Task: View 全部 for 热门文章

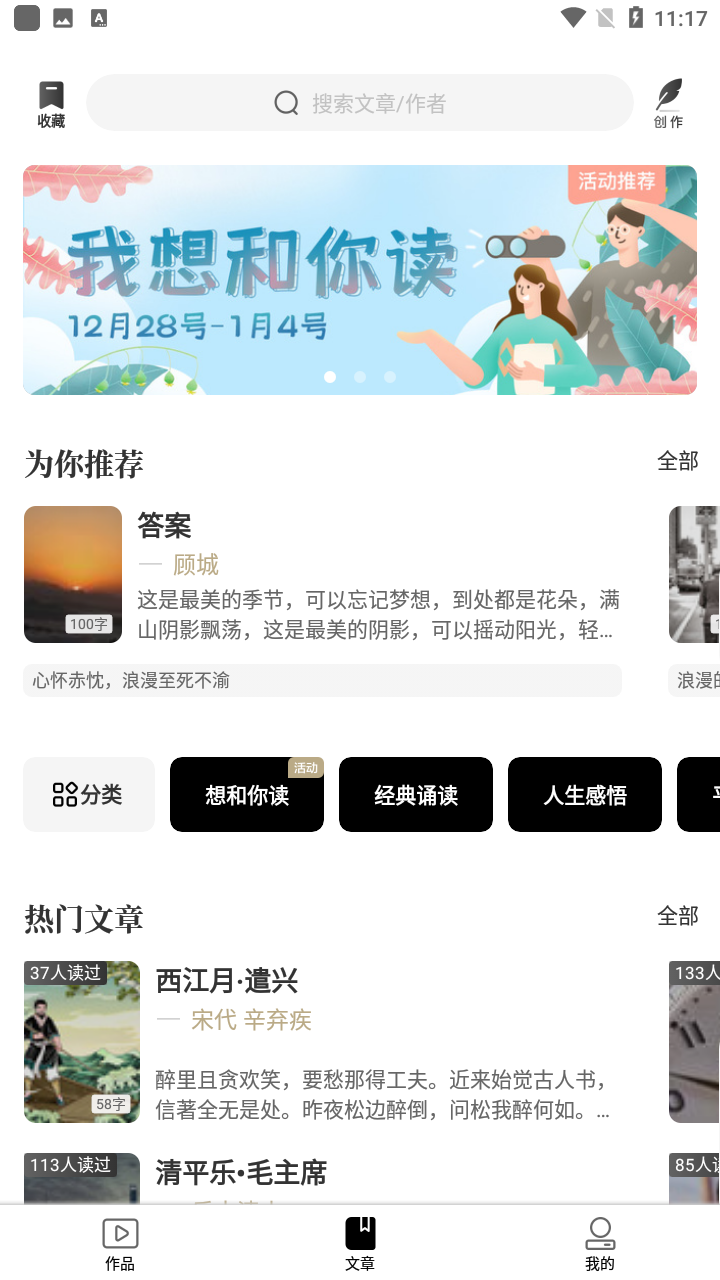Action: (677, 916)
